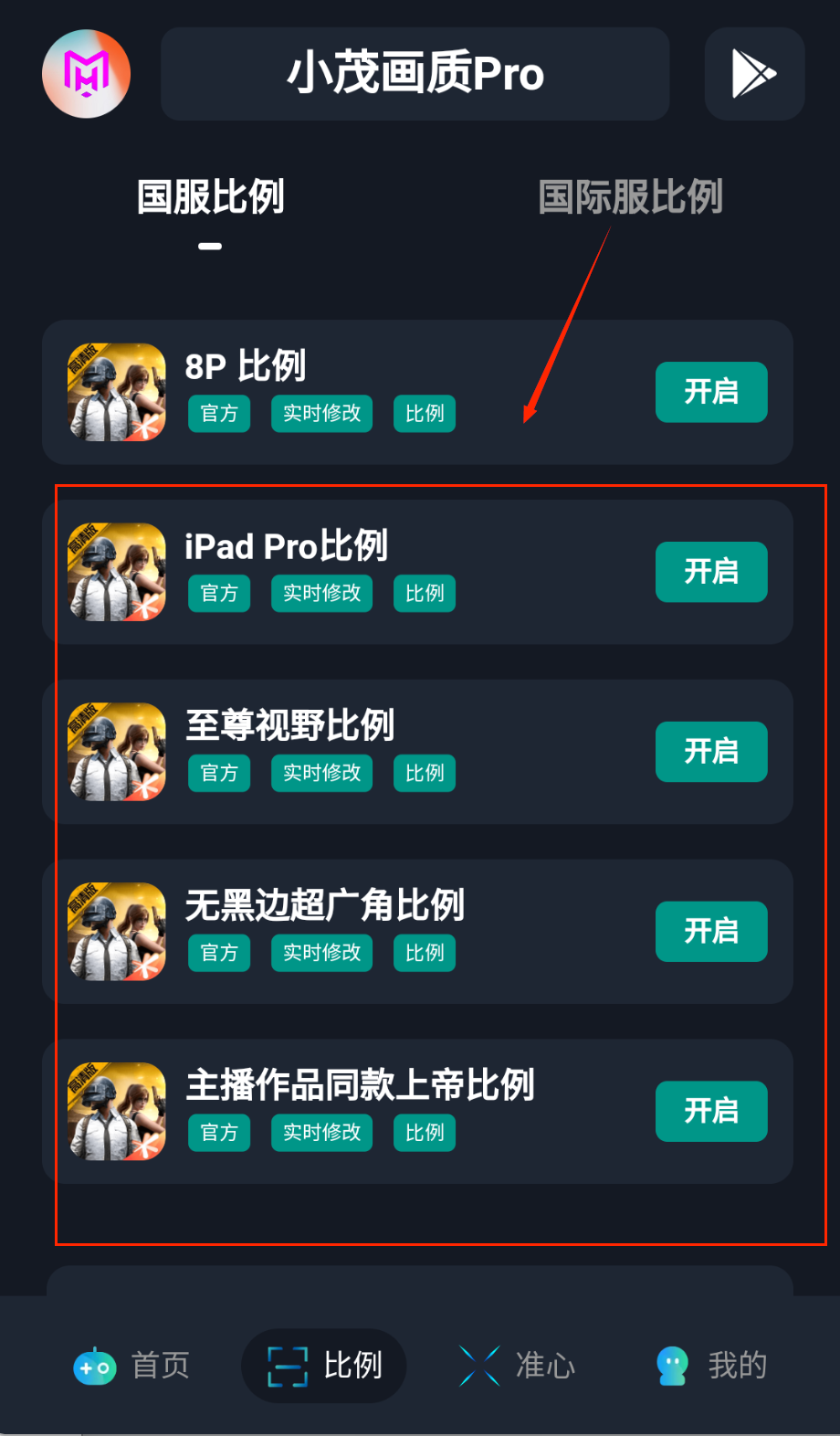The image size is (840, 1436).
Task: Enable the 8P 比例 option with 开启
Action: 711,392
